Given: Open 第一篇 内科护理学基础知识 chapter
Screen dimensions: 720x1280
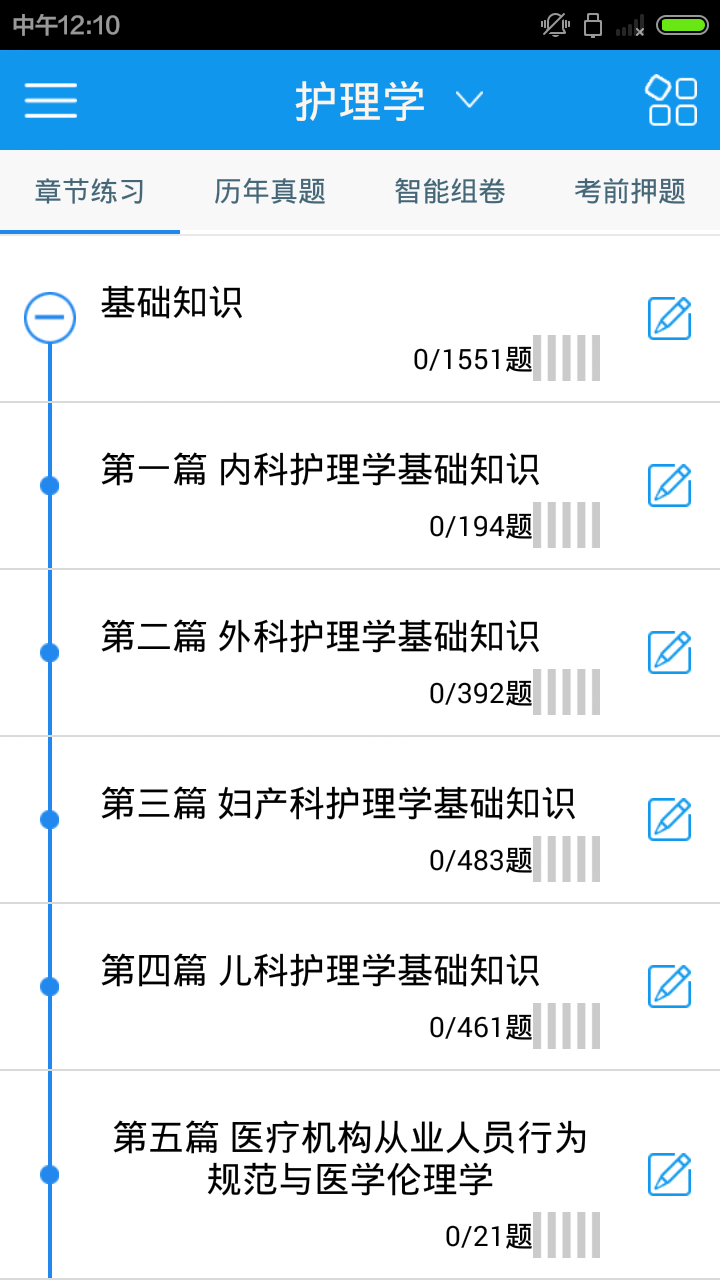Looking at the screenshot, I should pyautogui.click(x=320, y=469).
